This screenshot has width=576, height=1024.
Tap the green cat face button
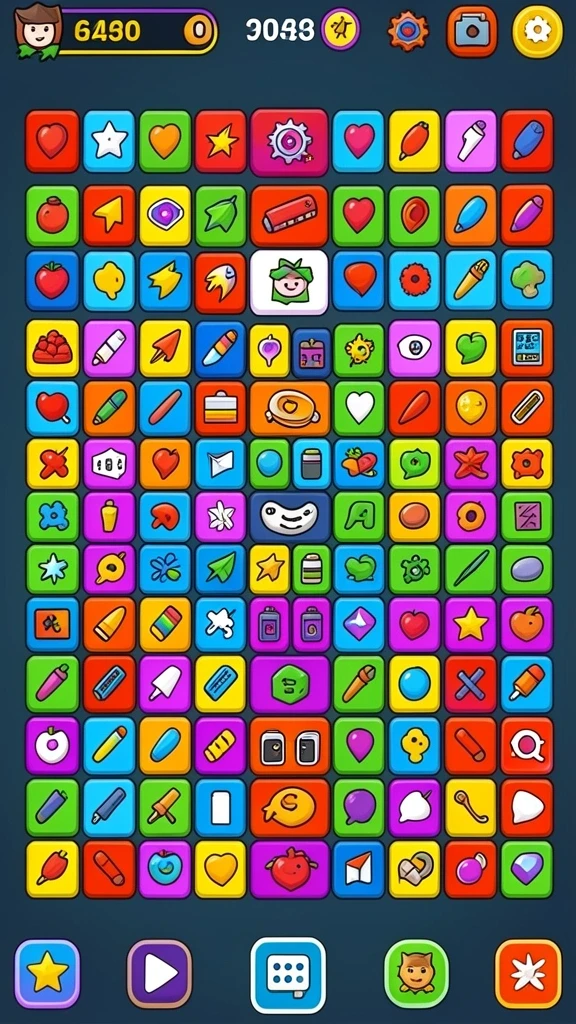[x=417, y=974]
